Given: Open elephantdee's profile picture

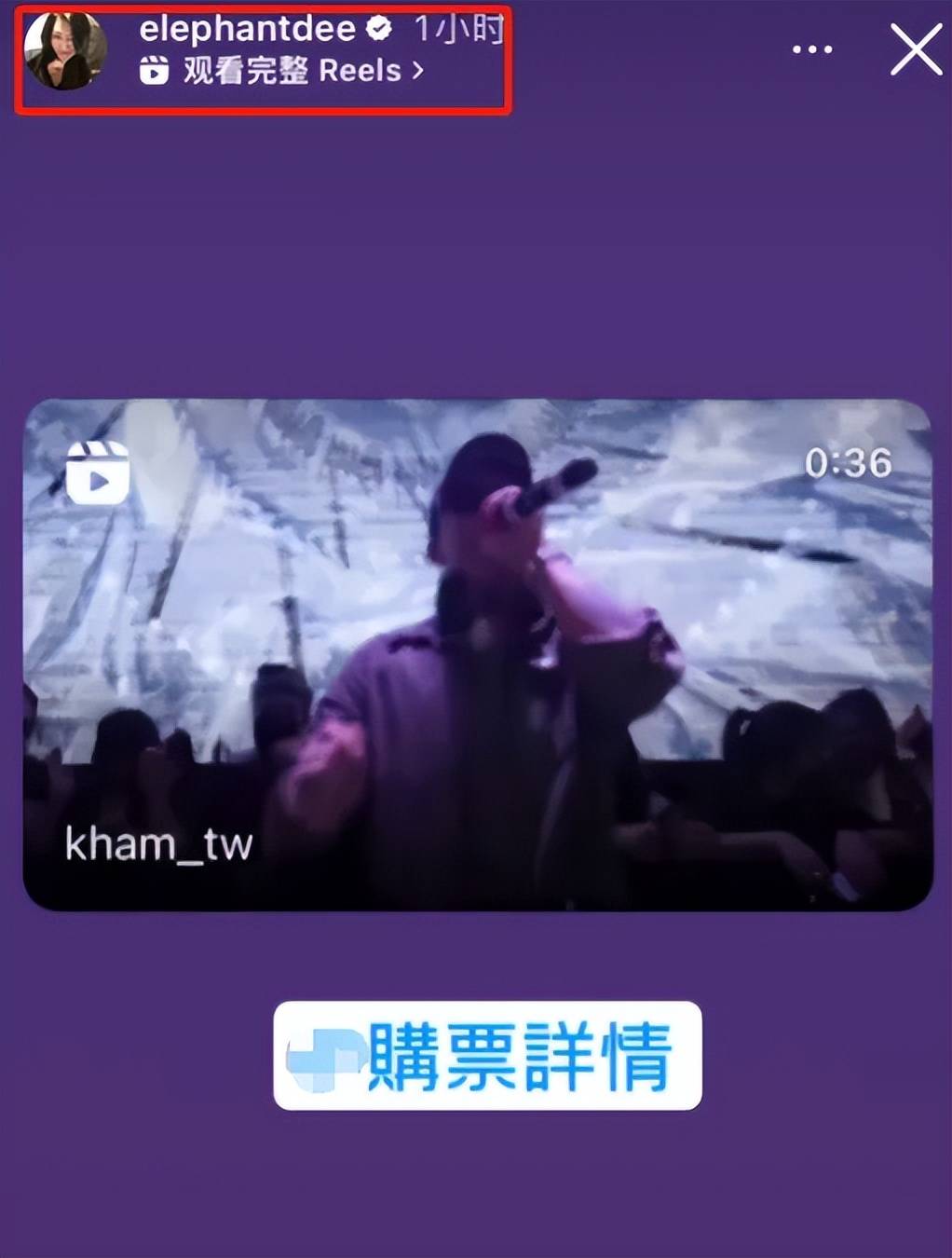Looking at the screenshot, I should (63, 51).
